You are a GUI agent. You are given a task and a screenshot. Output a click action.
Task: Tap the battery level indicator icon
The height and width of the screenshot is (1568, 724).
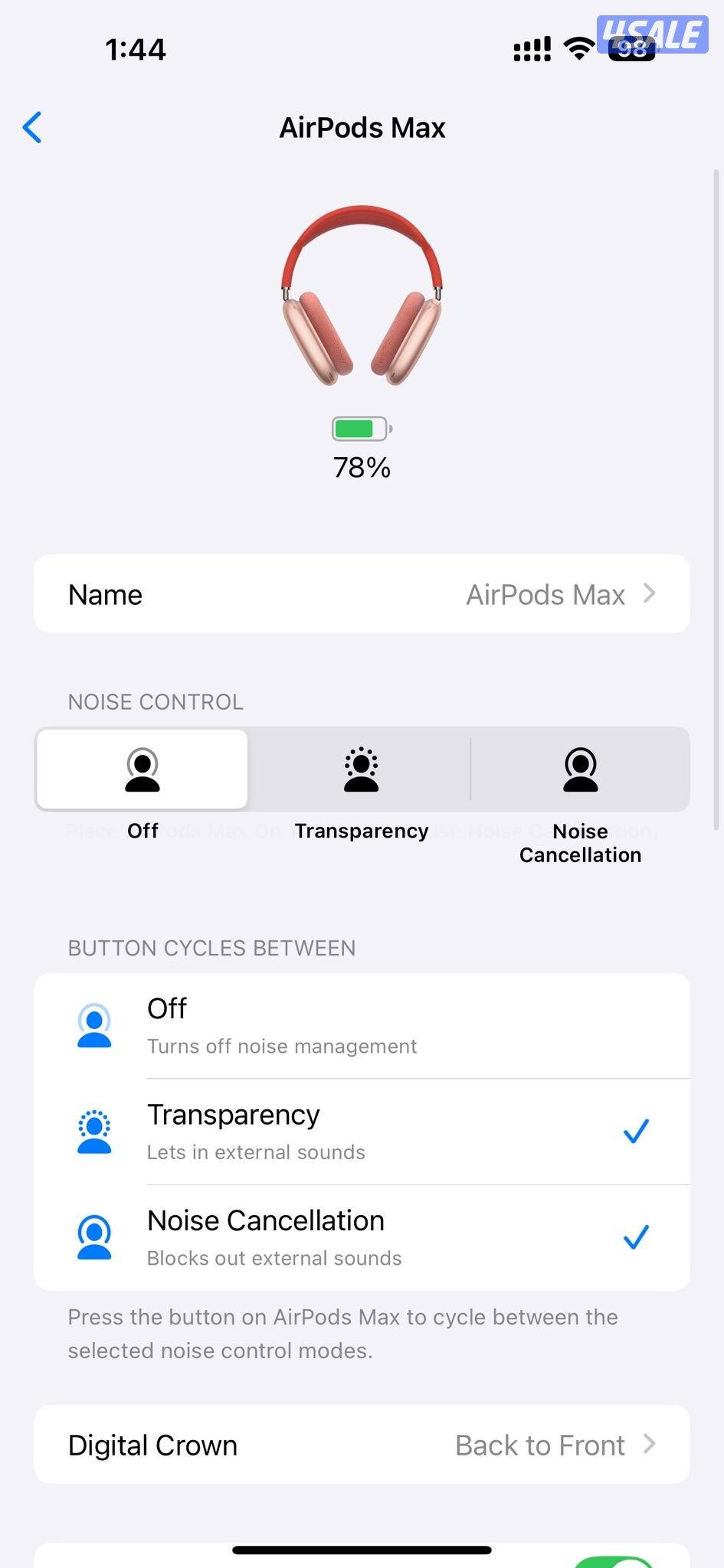[x=361, y=429]
